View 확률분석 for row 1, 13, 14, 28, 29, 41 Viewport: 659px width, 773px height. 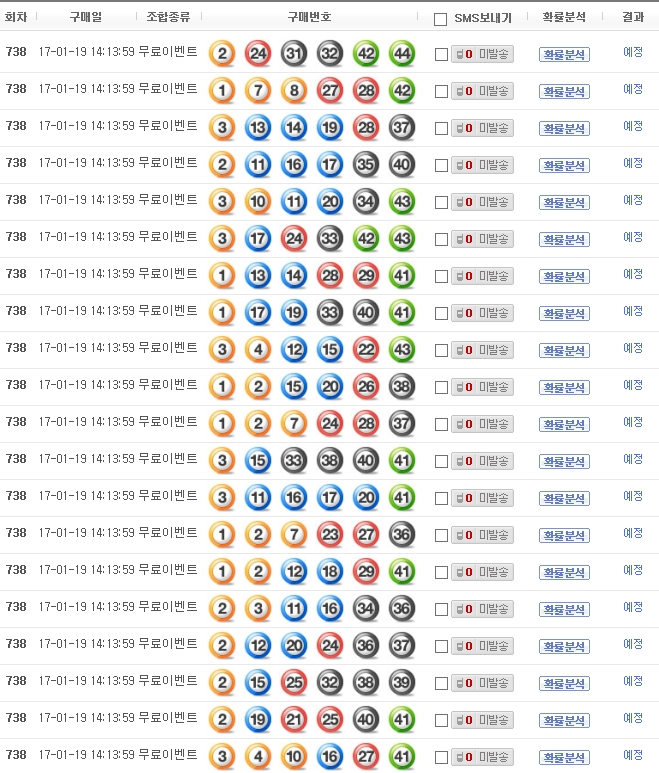pyautogui.click(x=564, y=277)
